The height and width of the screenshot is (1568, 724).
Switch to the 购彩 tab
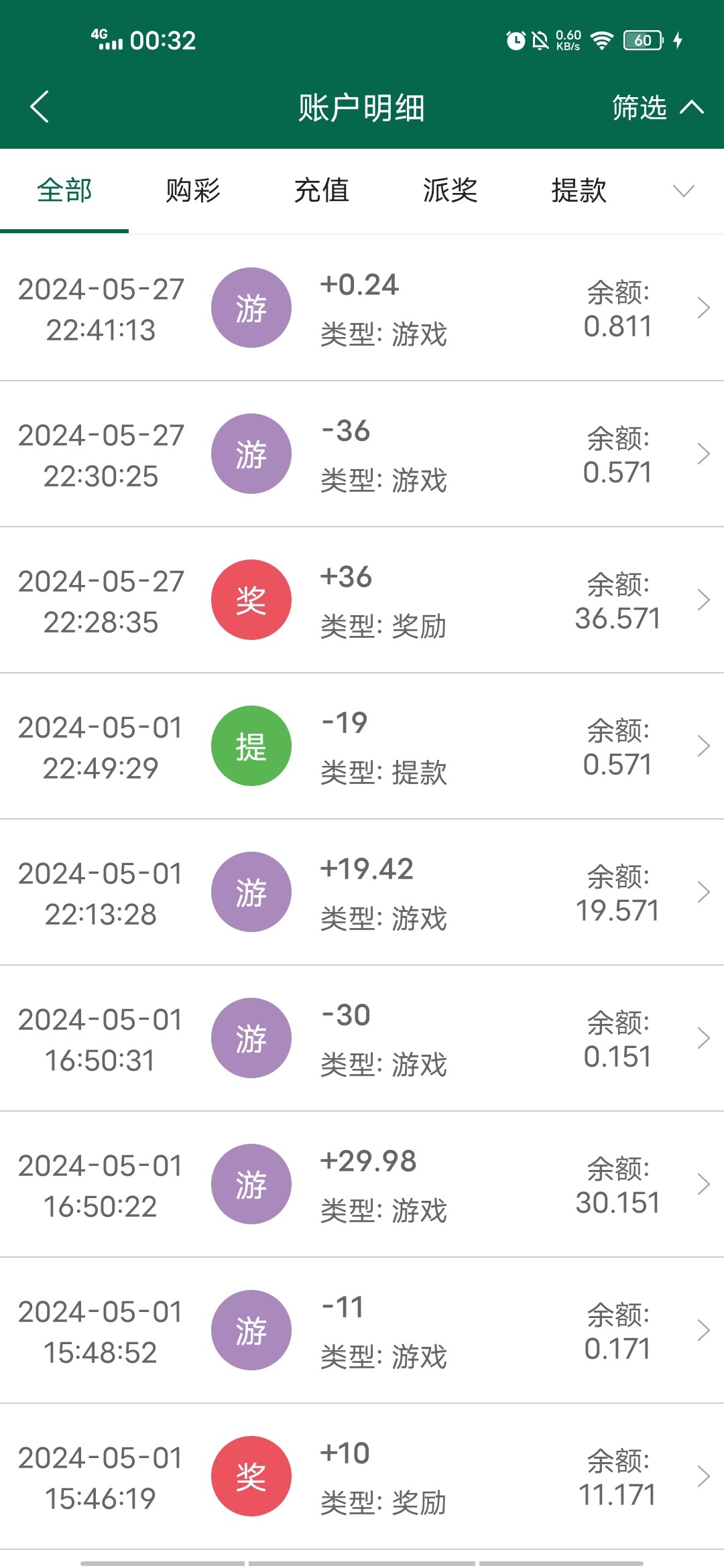pos(193,191)
